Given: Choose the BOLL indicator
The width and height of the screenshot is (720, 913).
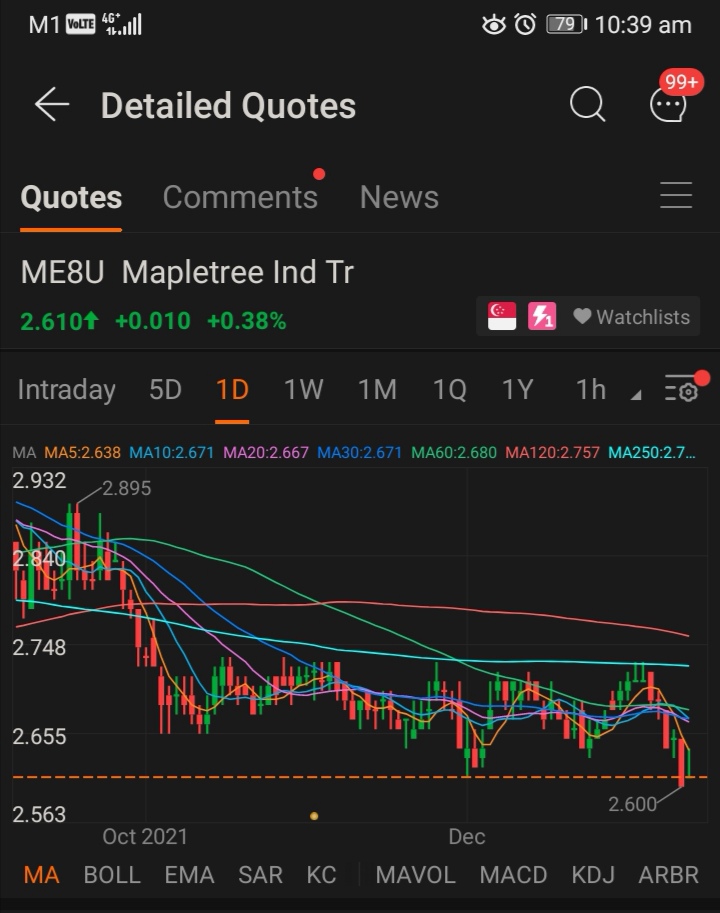Looking at the screenshot, I should (x=112, y=875).
